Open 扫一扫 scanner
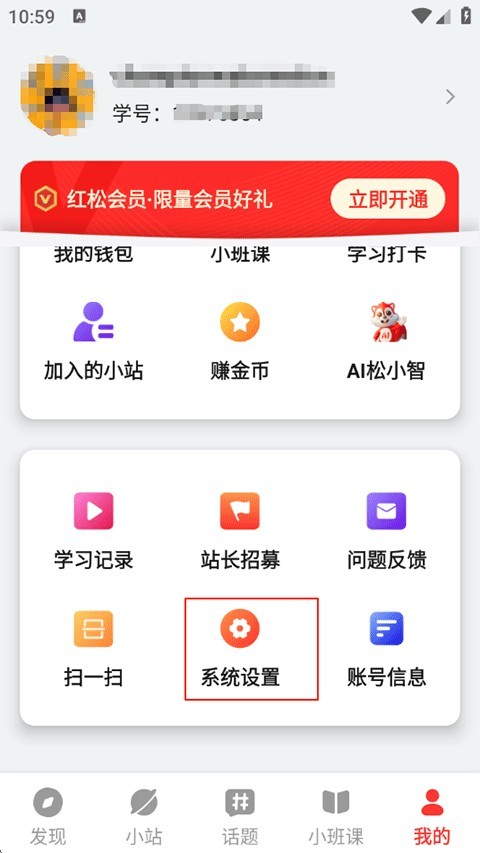 tap(94, 648)
